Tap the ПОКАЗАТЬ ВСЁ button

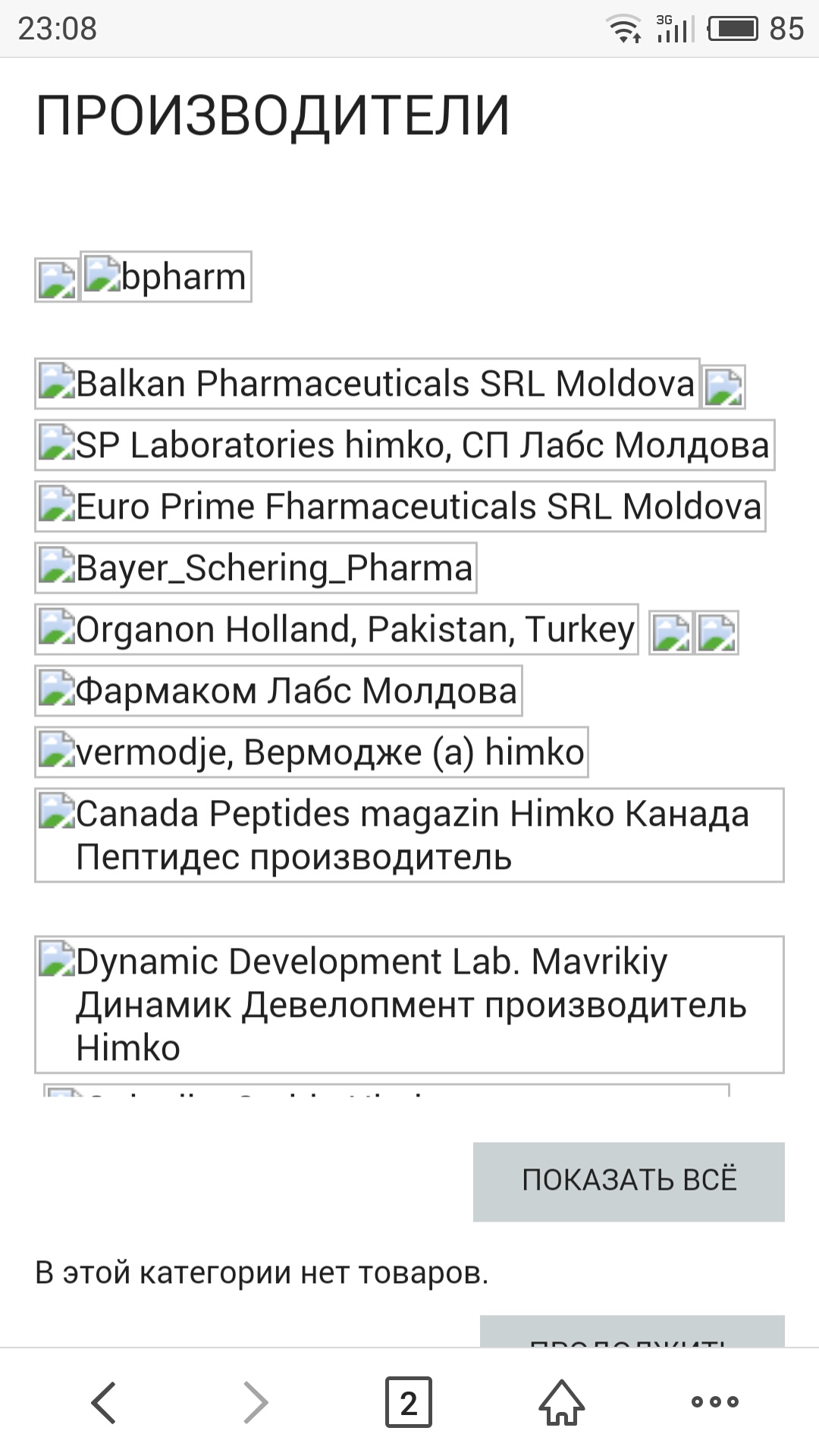629,1181
